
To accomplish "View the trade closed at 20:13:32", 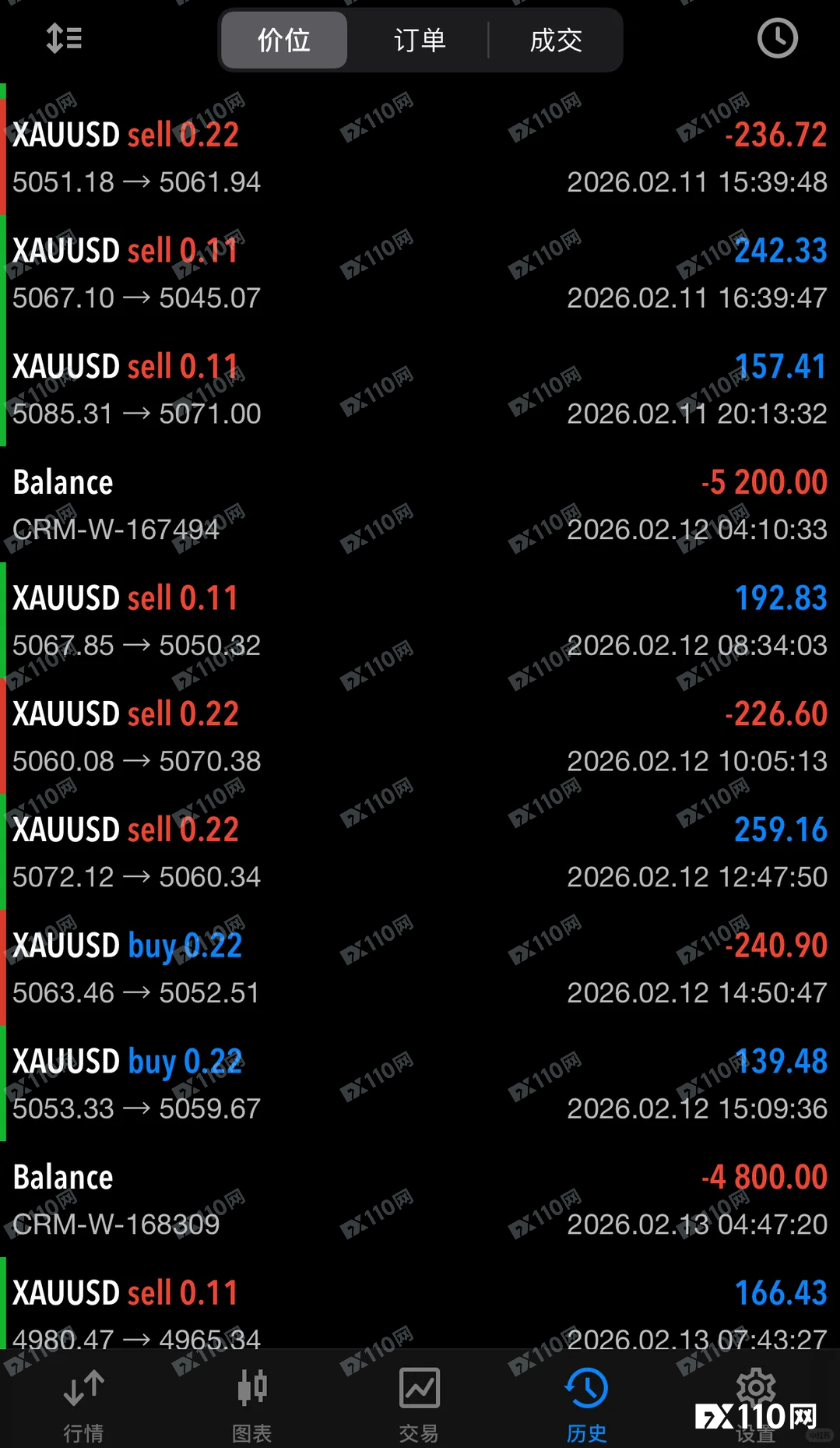I will pyautogui.click(x=420, y=389).
